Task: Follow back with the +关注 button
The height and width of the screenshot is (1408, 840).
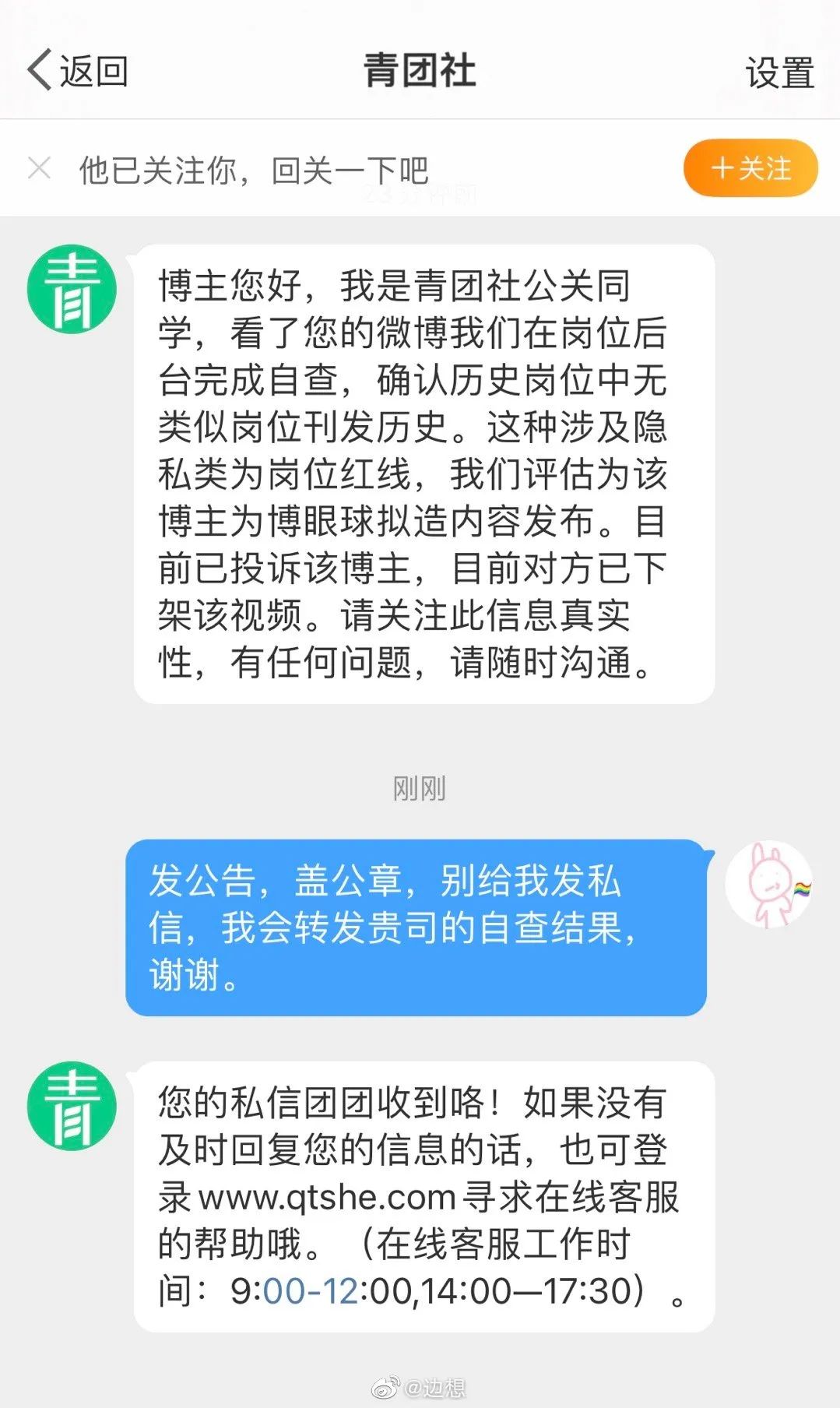Action: click(750, 168)
